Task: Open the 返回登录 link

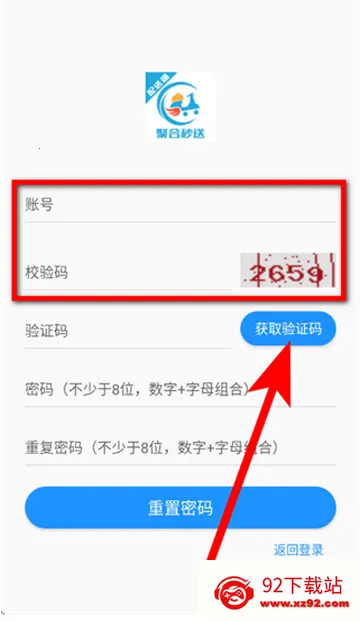Action: (x=298, y=550)
